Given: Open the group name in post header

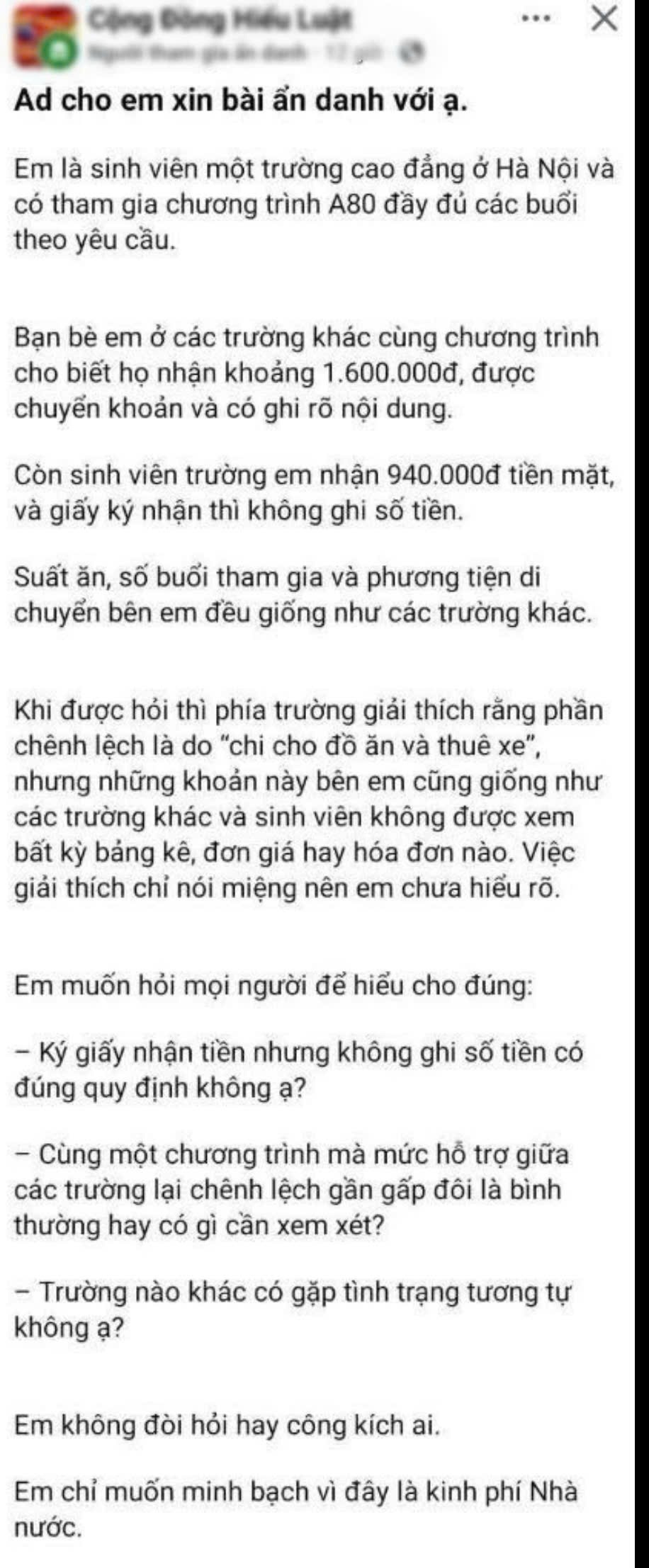Looking at the screenshot, I should click(x=220, y=21).
